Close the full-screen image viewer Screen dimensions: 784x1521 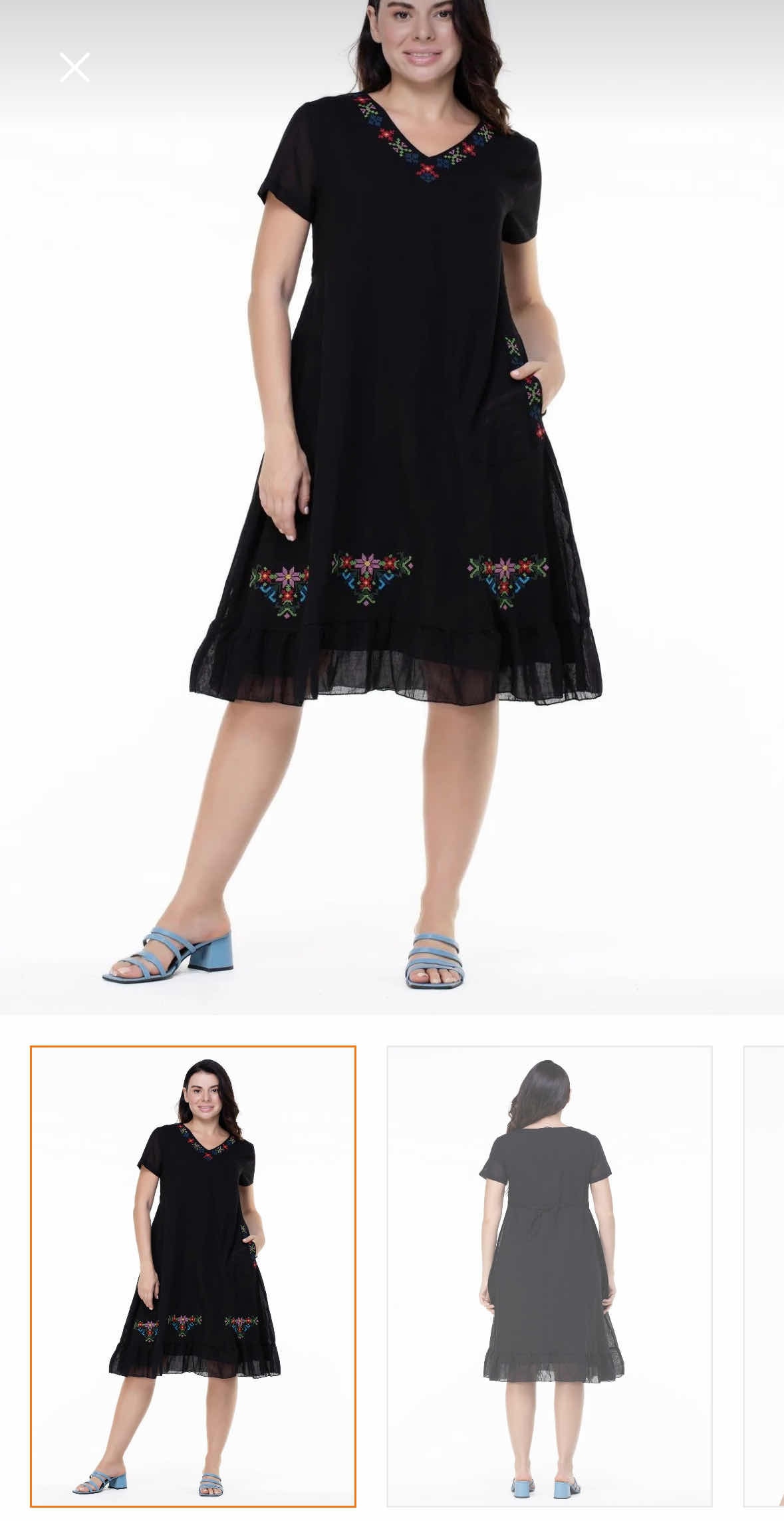(x=74, y=67)
